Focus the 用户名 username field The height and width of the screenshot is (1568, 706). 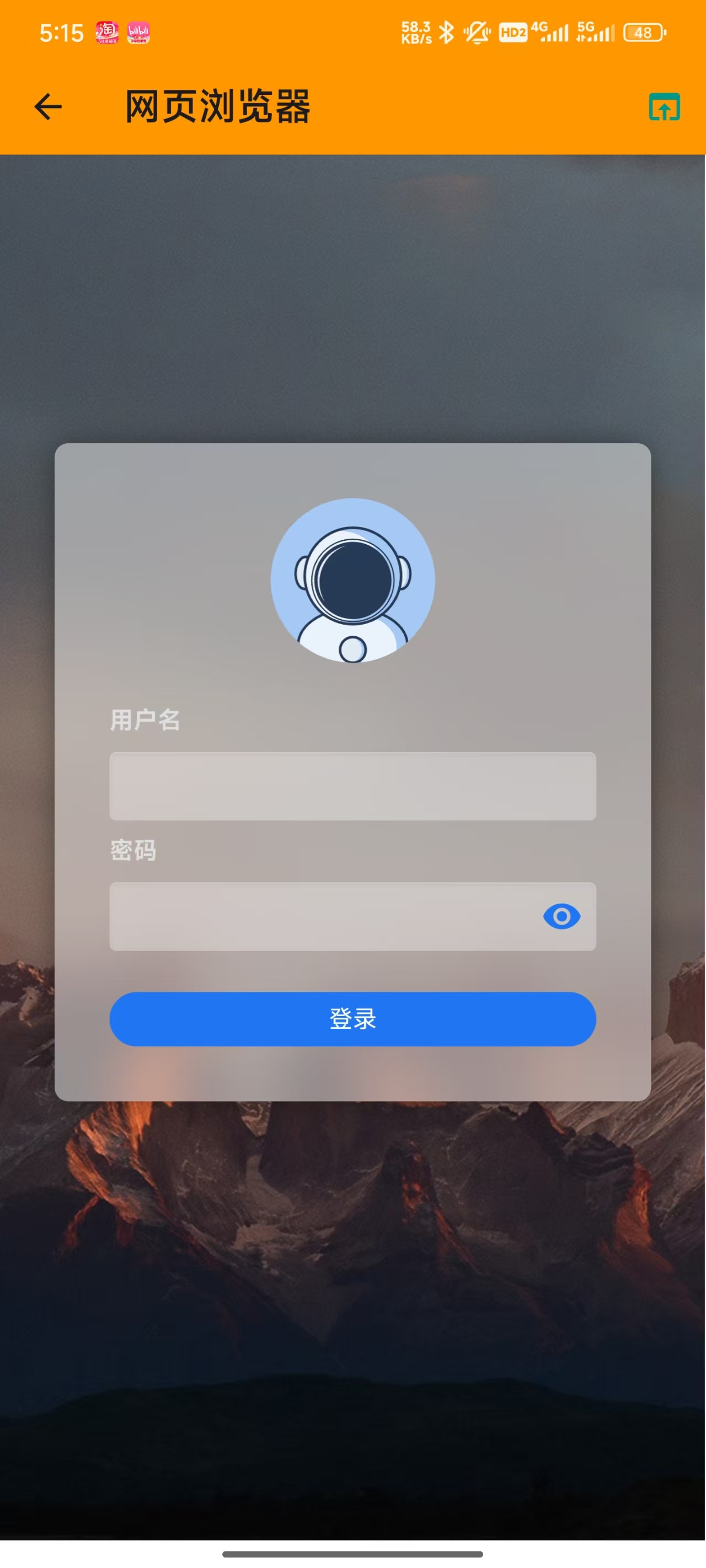pos(352,786)
